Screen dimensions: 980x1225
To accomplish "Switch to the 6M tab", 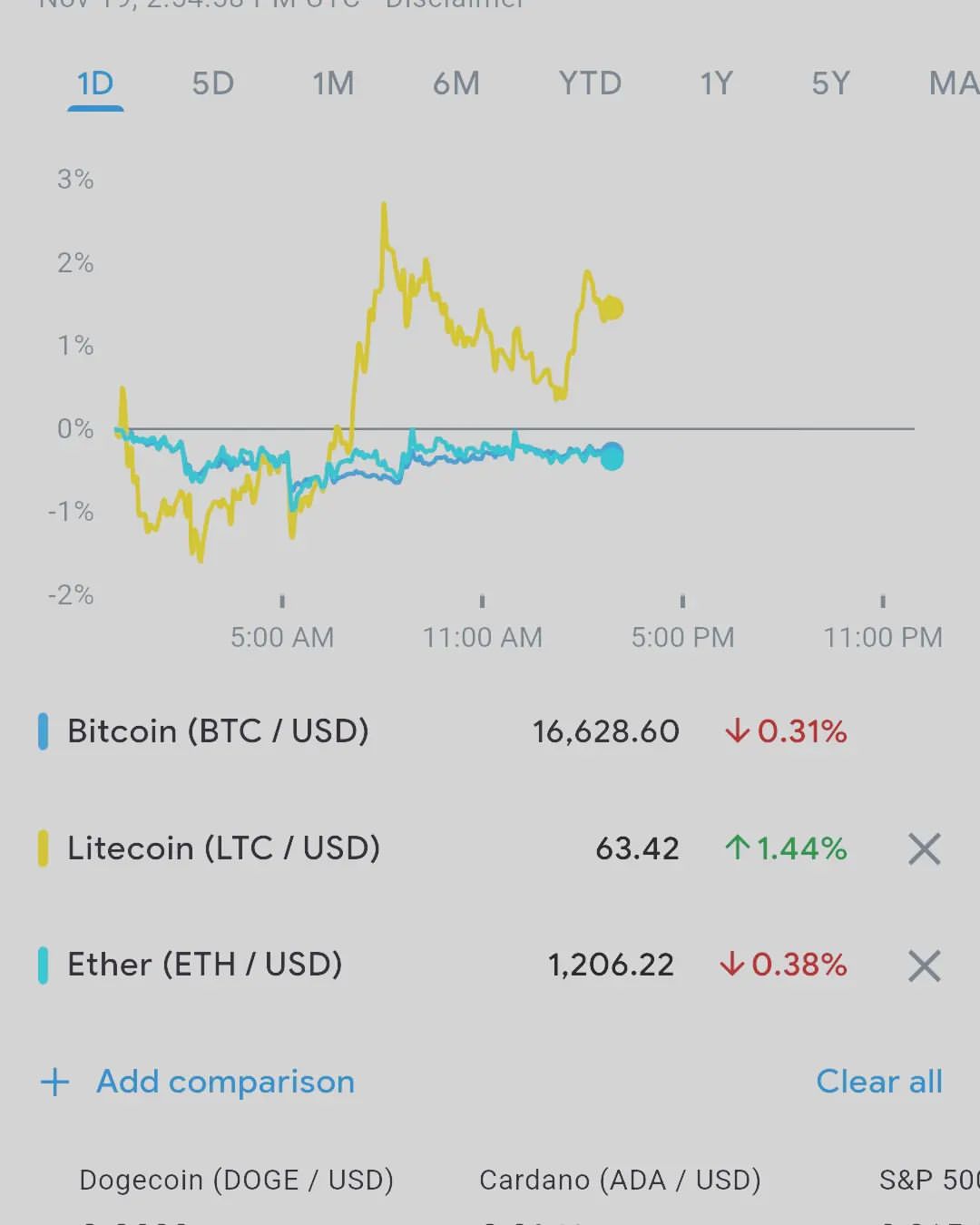I will [x=456, y=84].
